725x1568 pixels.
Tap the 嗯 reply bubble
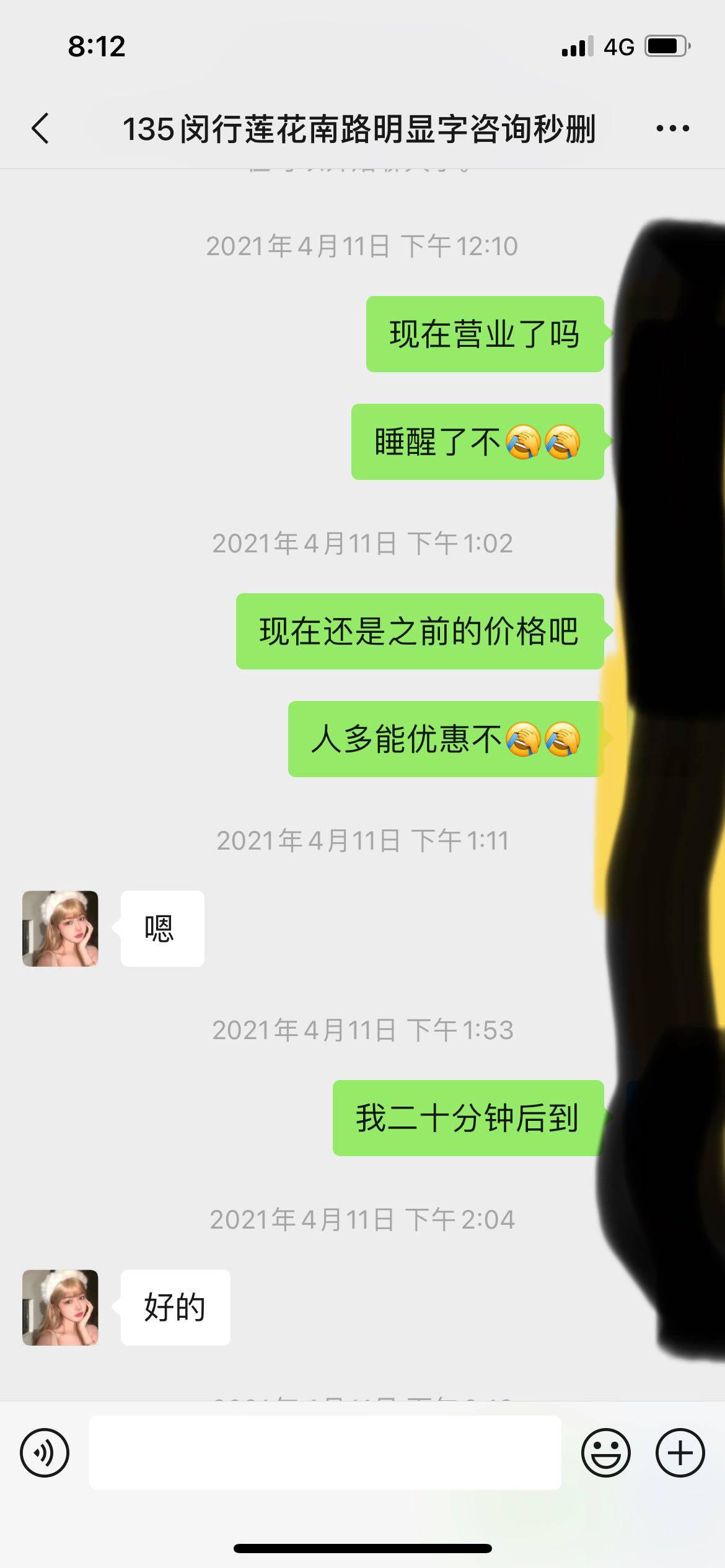[x=162, y=930]
